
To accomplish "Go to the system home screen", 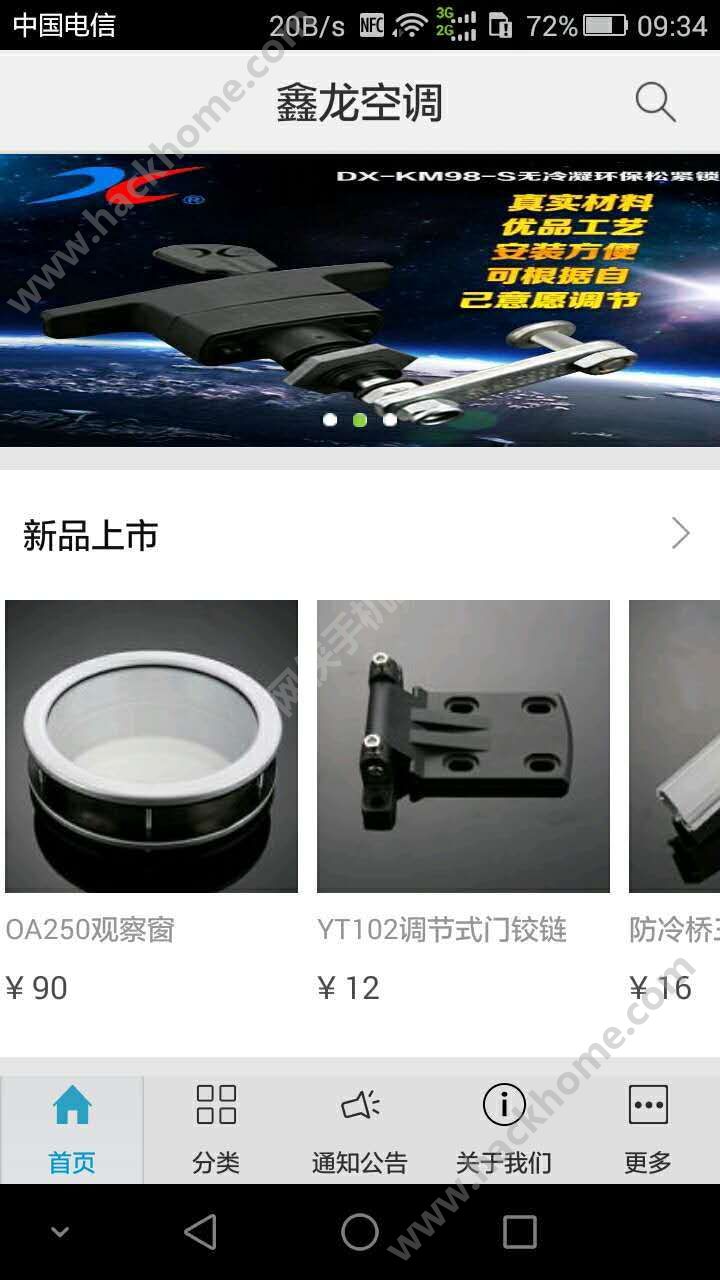I will point(360,1232).
